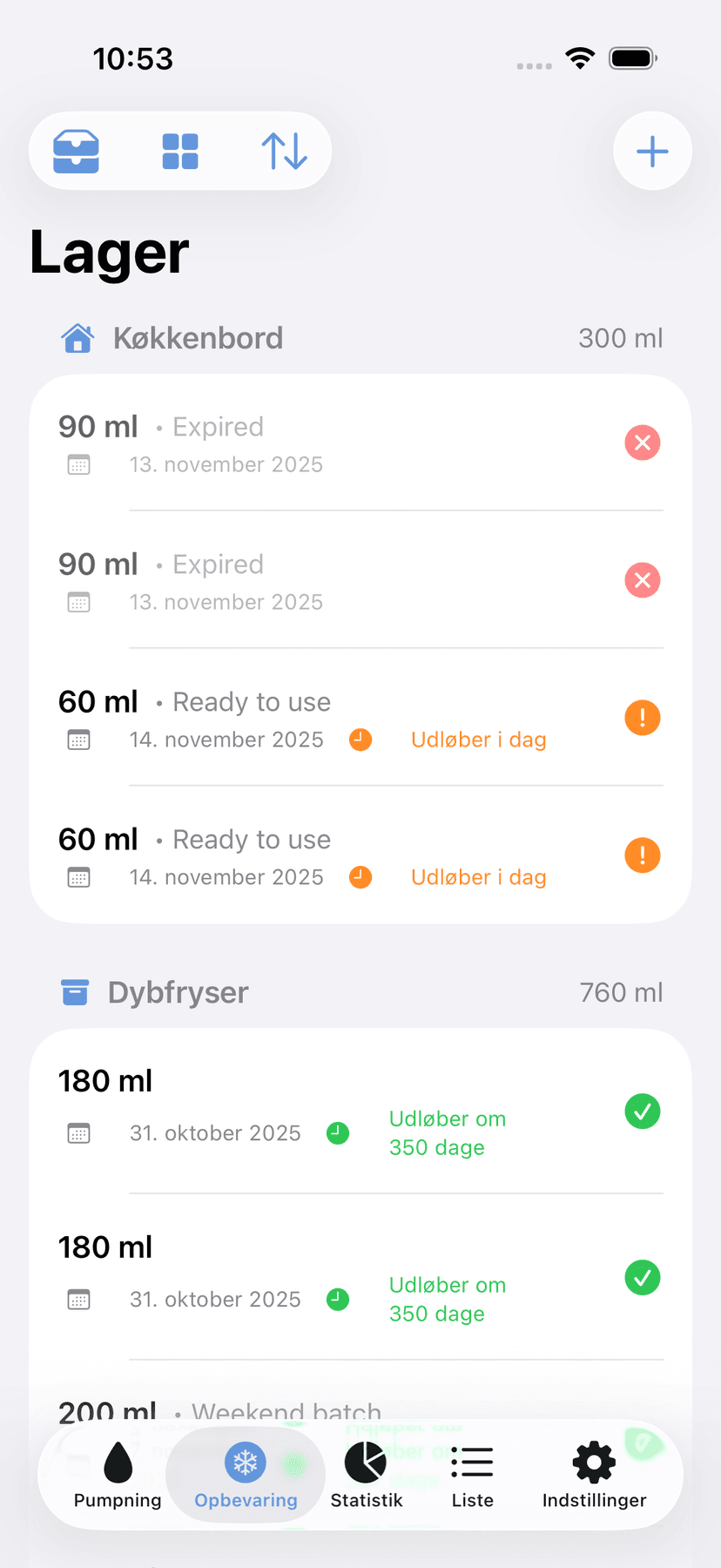Viewport: 721px width, 1568px height.
Task: Tap the Pumpning droplet icon
Action: click(x=117, y=1462)
